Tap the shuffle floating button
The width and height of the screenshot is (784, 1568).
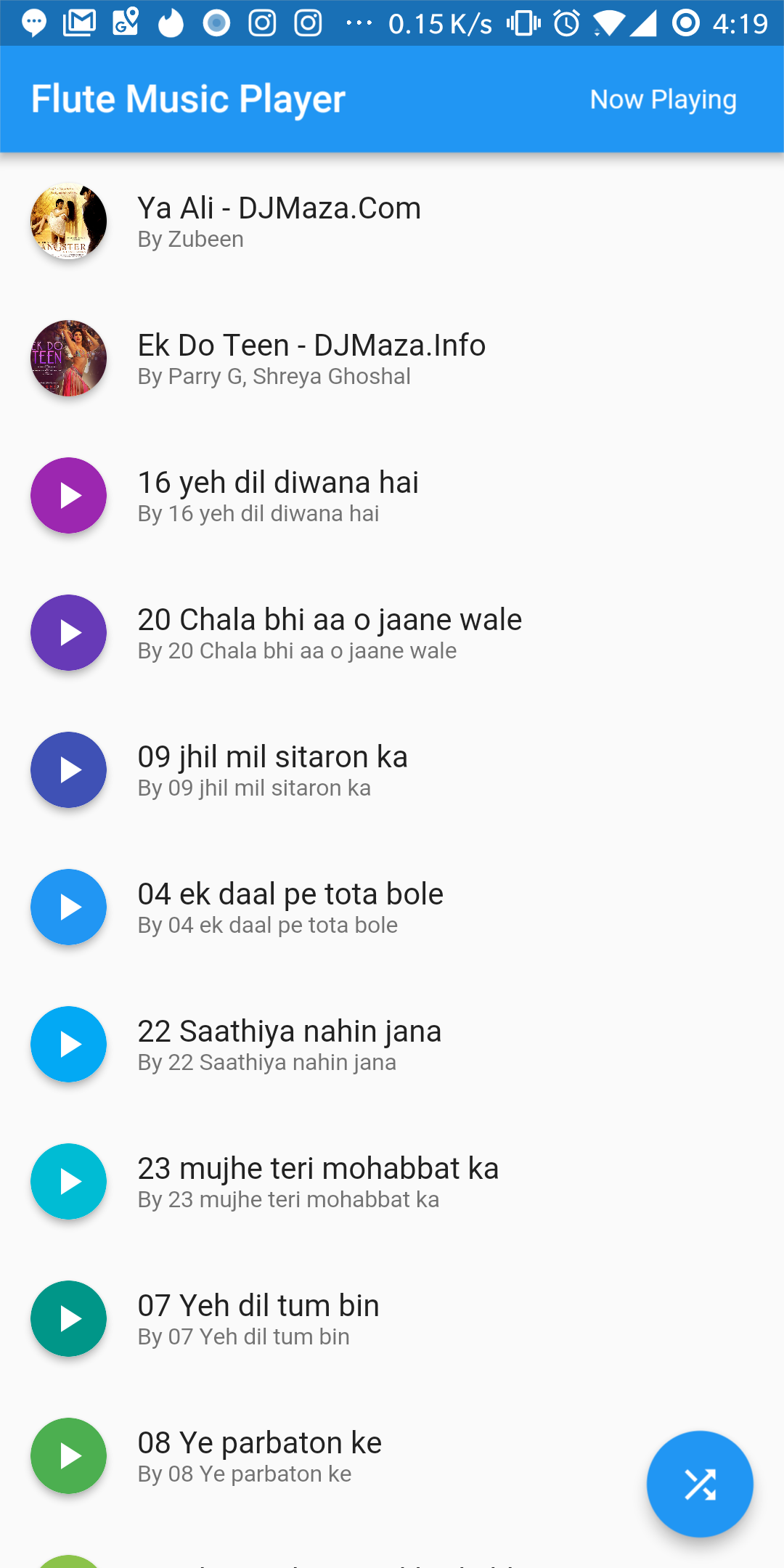[x=700, y=1484]
